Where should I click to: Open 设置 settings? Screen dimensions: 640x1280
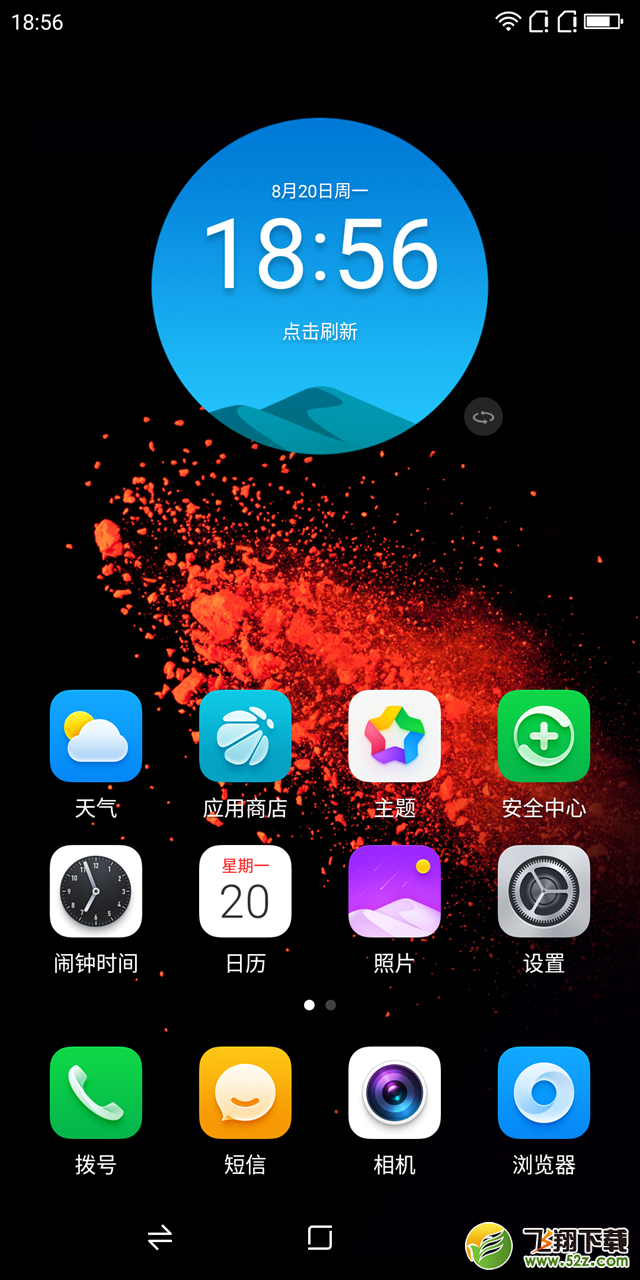tap(543, 891)
